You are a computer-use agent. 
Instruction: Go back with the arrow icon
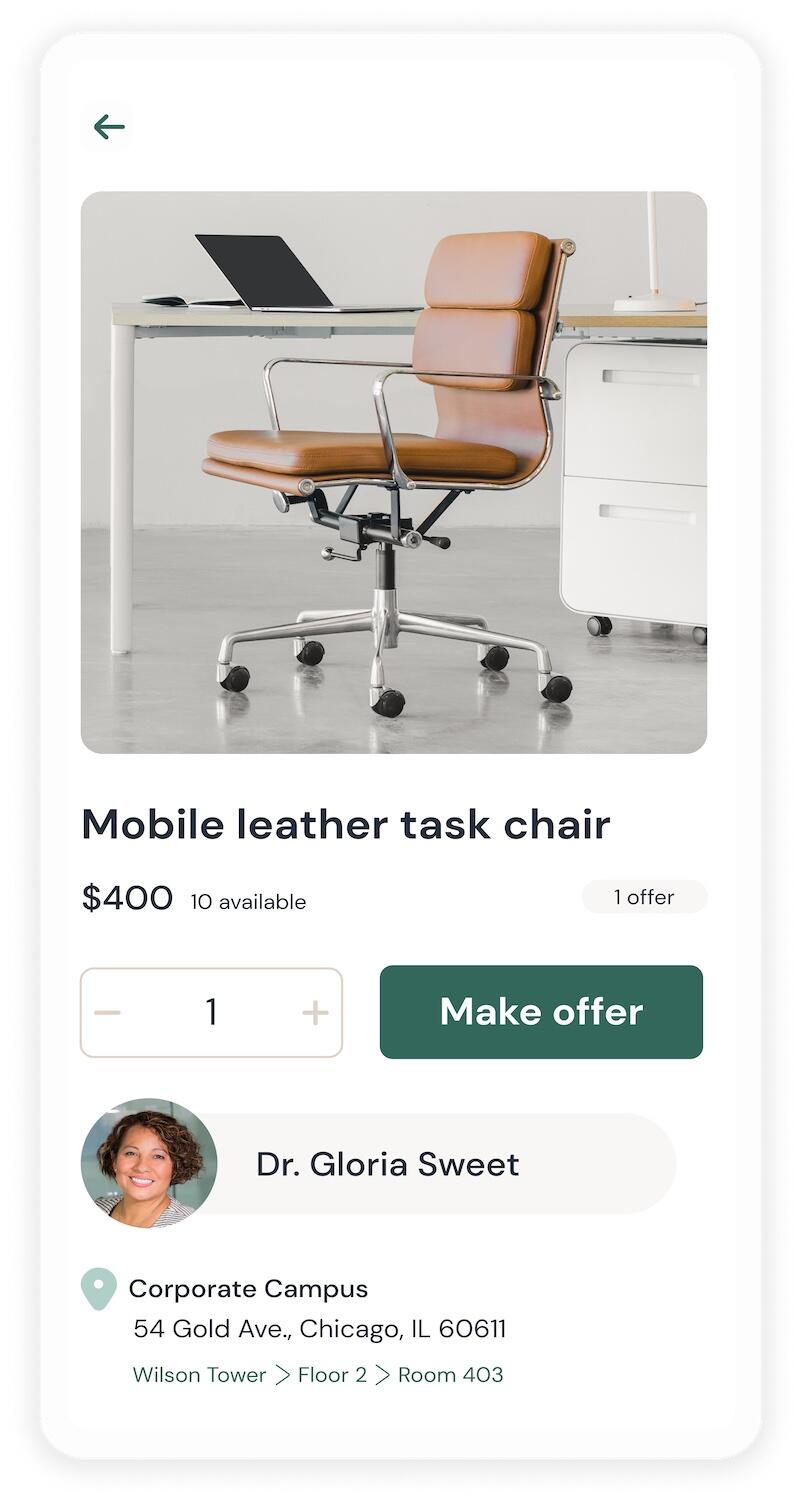pyautogui.click(x=108, y=127)
